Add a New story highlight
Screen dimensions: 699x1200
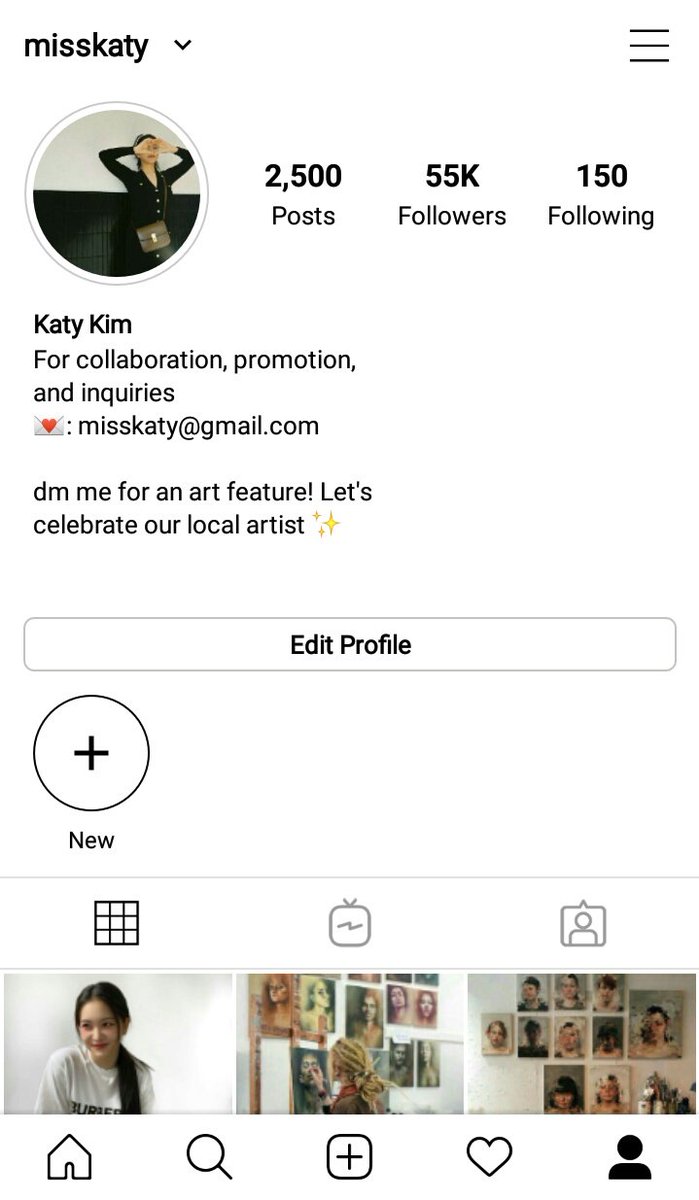point(91,754)
